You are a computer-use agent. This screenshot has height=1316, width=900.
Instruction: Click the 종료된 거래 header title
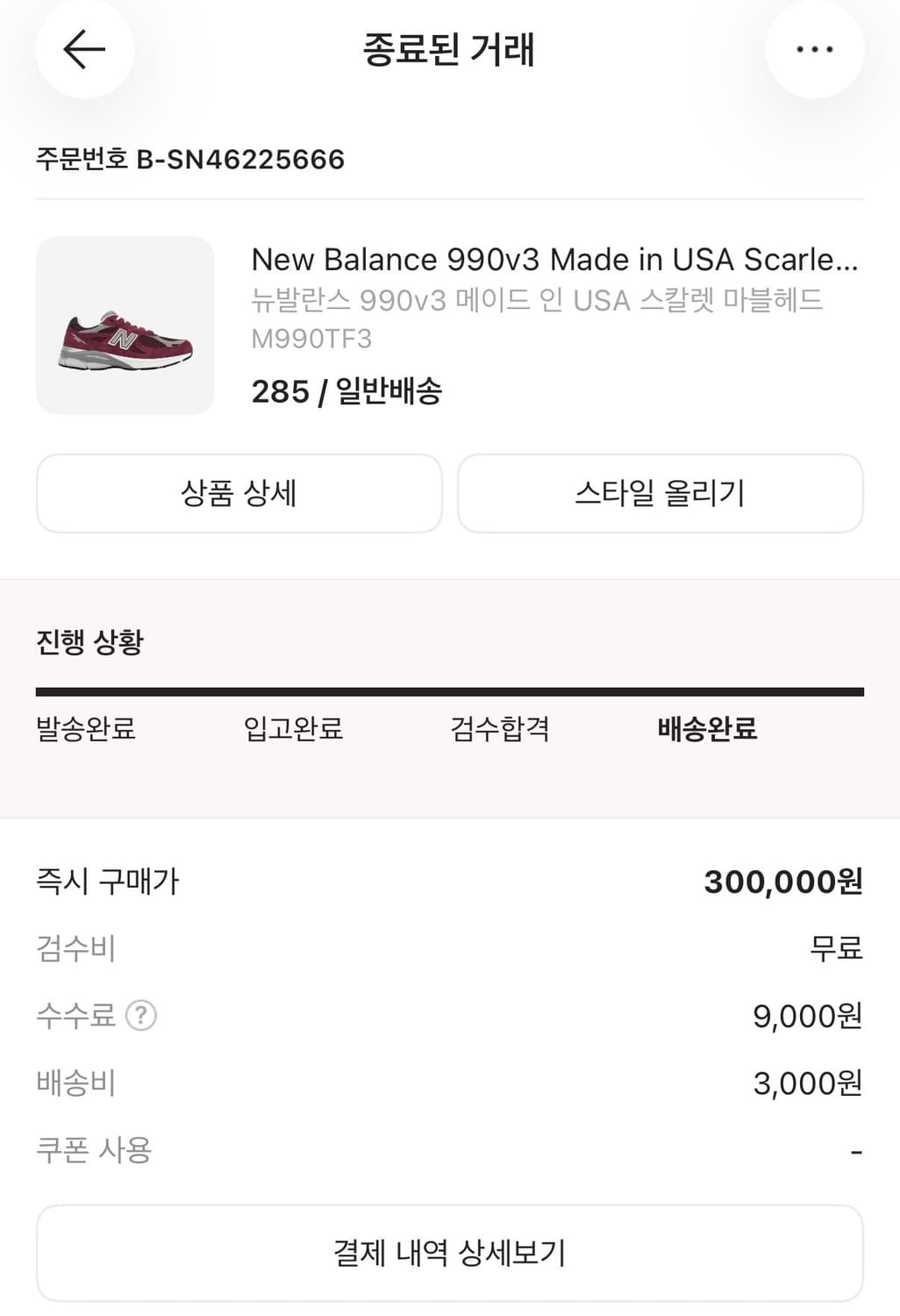[450, 50]
